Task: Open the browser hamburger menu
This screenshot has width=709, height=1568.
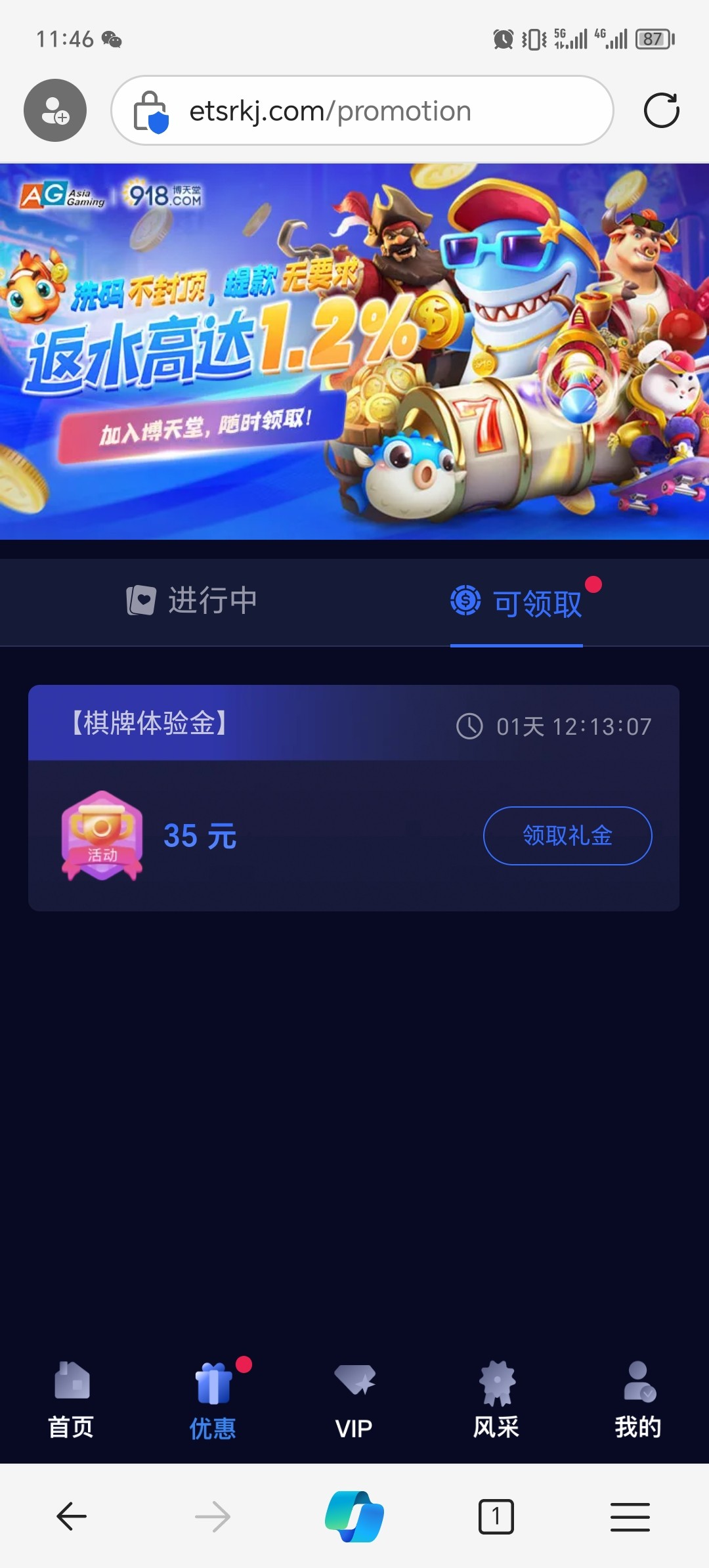Action: click(630, 1516)
